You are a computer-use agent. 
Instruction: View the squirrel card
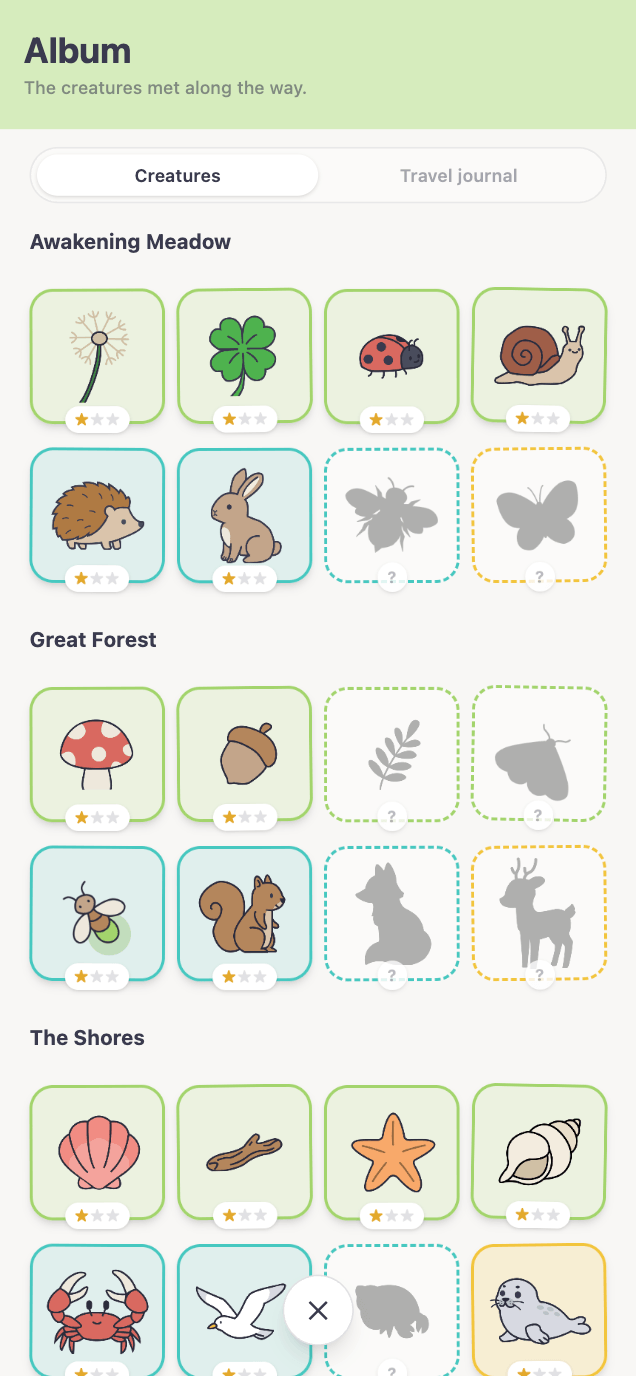(244, 913)
